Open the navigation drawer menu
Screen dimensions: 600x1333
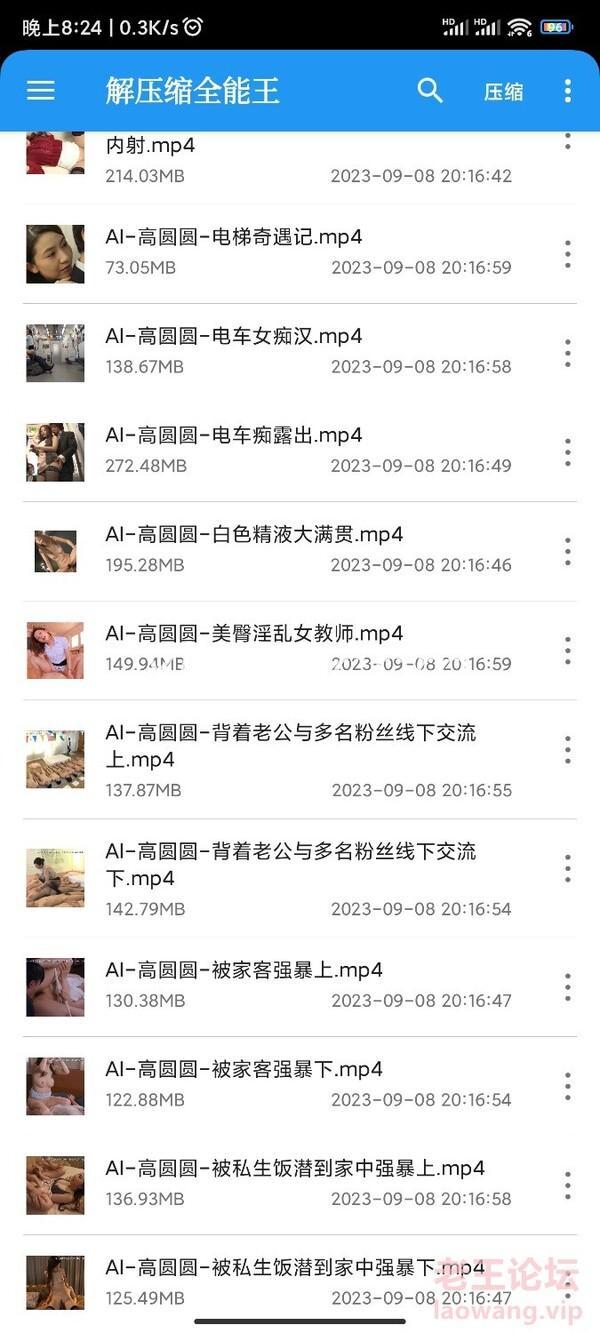(40, 91)
